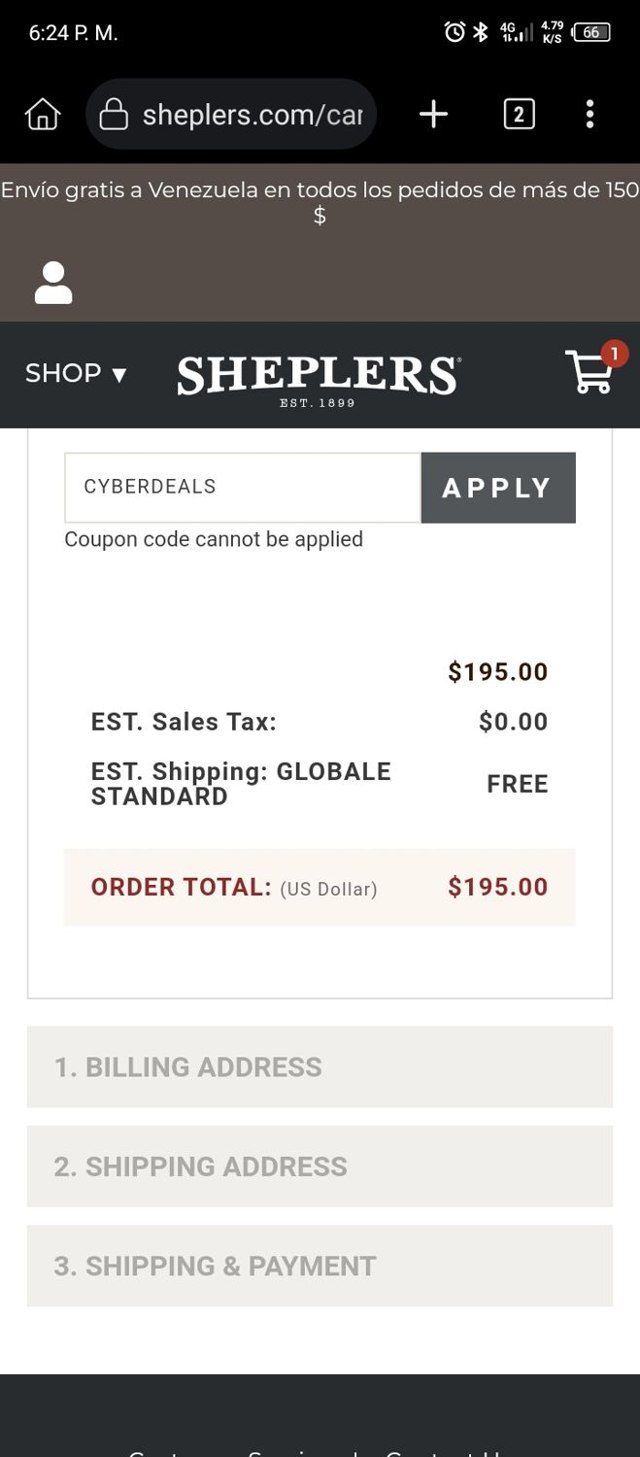The height and width of the screenshot is (1457, 640).
Task: Open the shopping cart
Action: point(591,371)
